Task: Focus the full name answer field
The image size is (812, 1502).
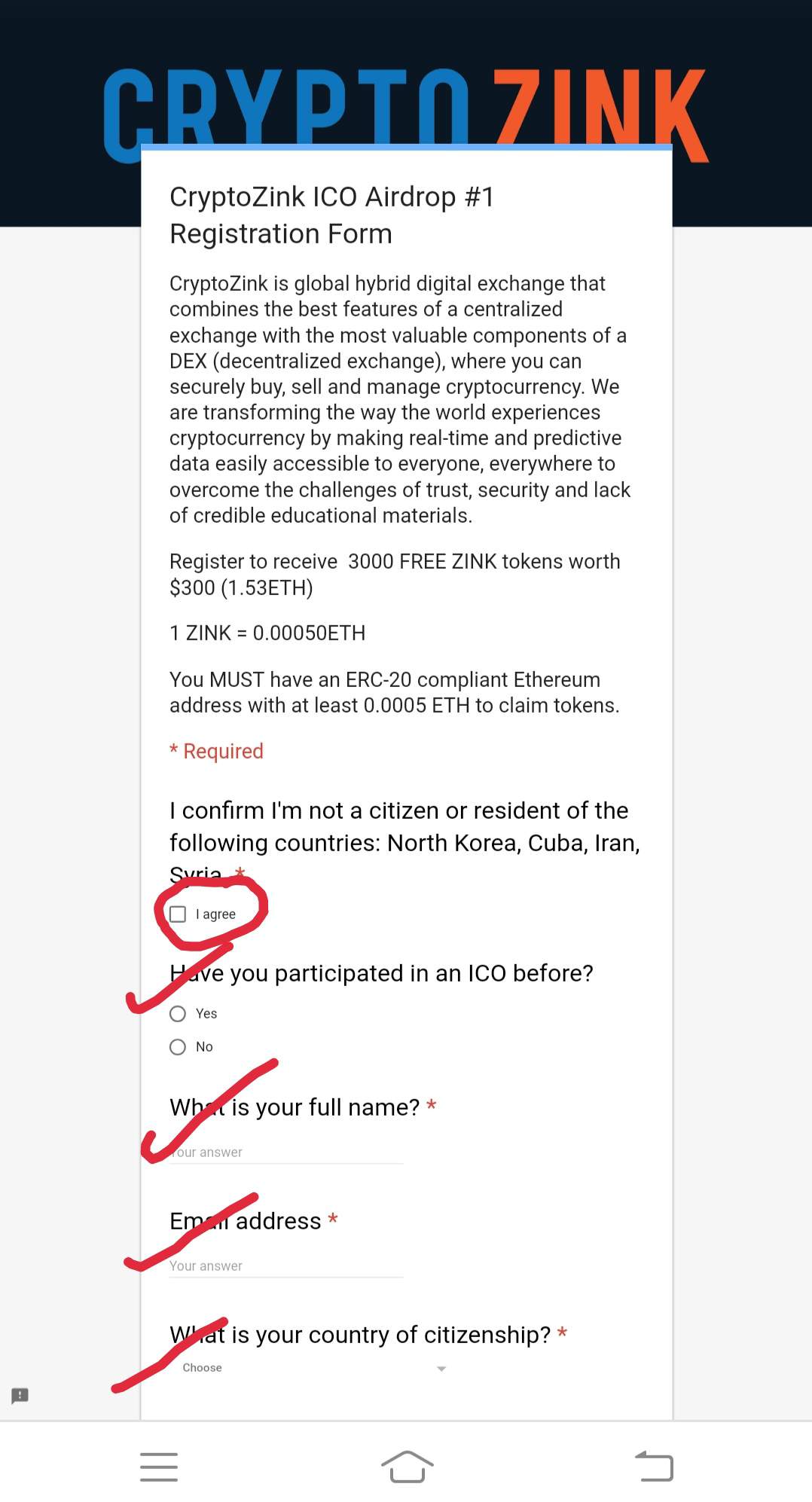Action: point(286,1152)
